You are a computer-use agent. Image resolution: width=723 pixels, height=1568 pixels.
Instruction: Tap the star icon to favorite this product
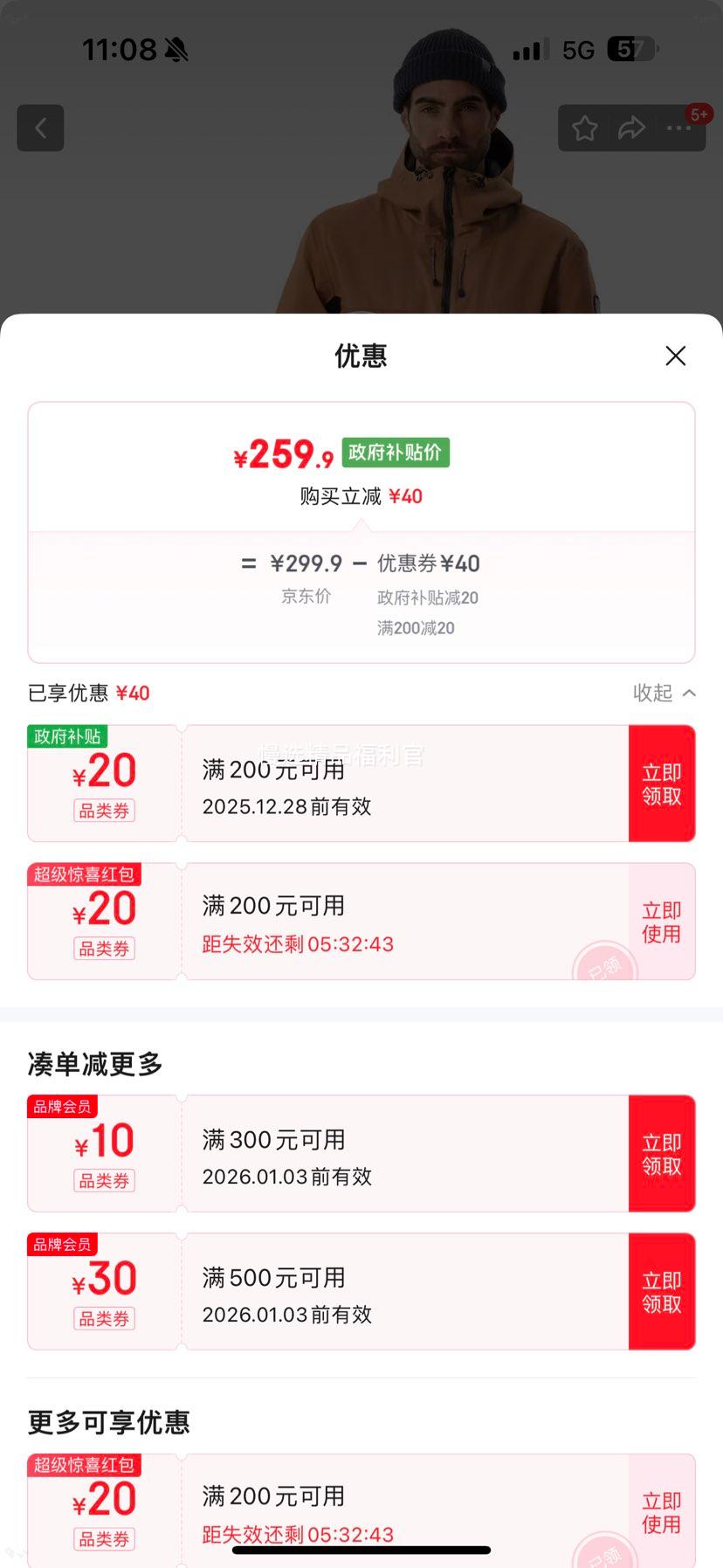[584, 128]
